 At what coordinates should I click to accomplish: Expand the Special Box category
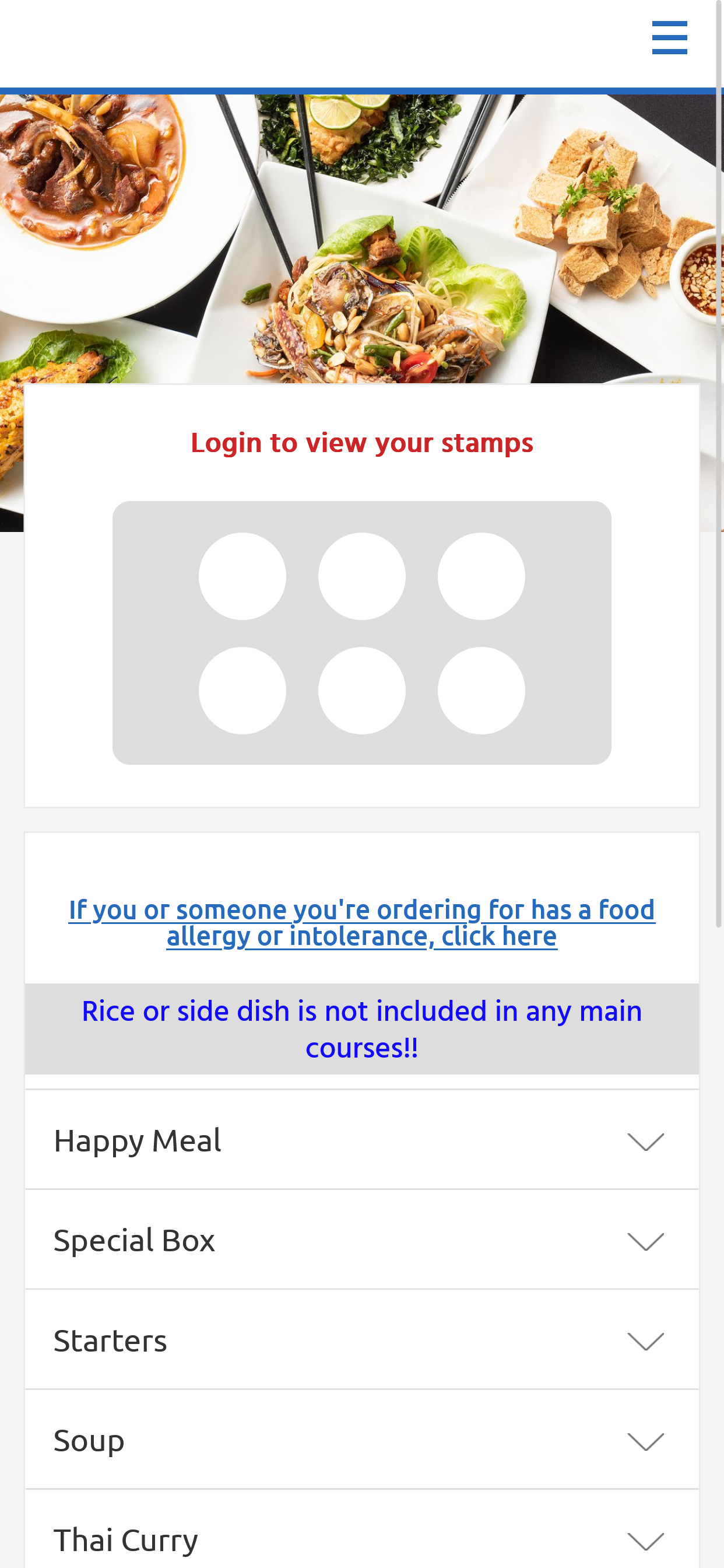(x=362, y=1240)
